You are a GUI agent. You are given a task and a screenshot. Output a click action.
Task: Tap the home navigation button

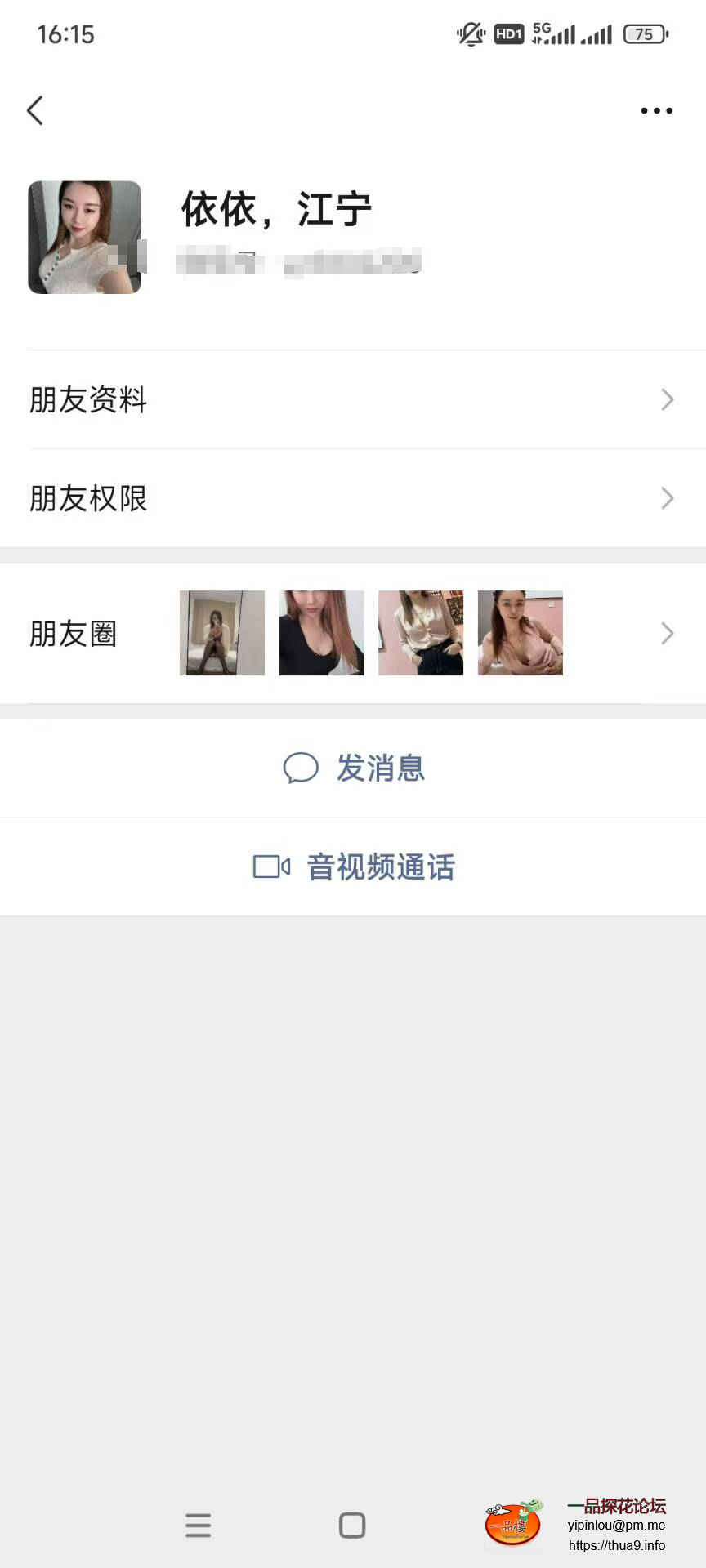point(352,1524)
